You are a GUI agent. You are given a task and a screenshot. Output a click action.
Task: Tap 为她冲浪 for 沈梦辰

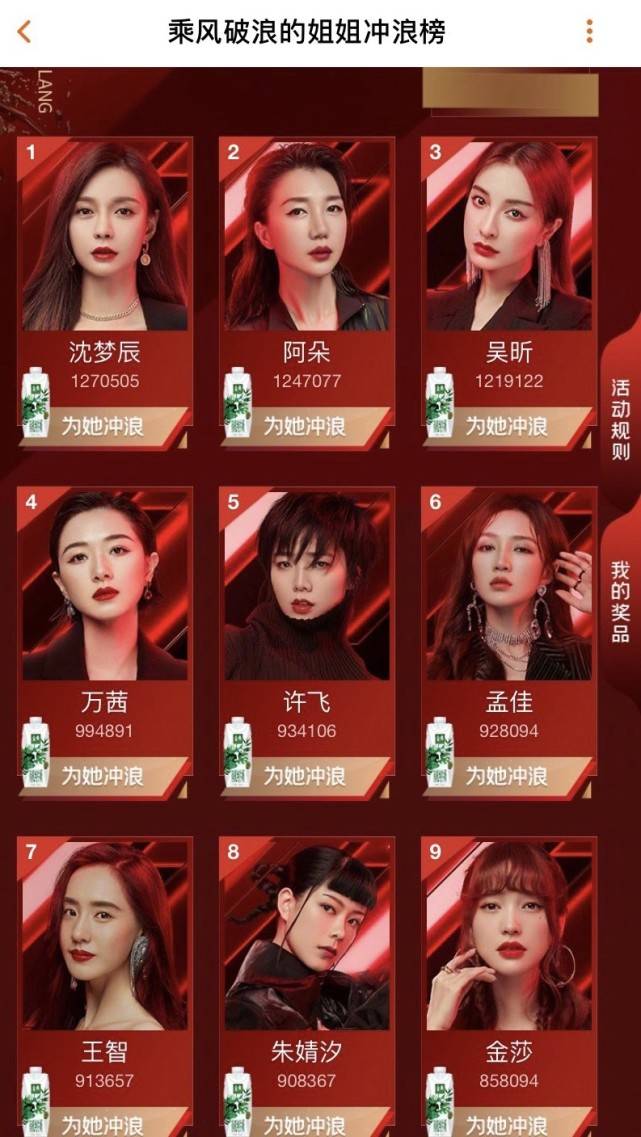tap(103, 426)
